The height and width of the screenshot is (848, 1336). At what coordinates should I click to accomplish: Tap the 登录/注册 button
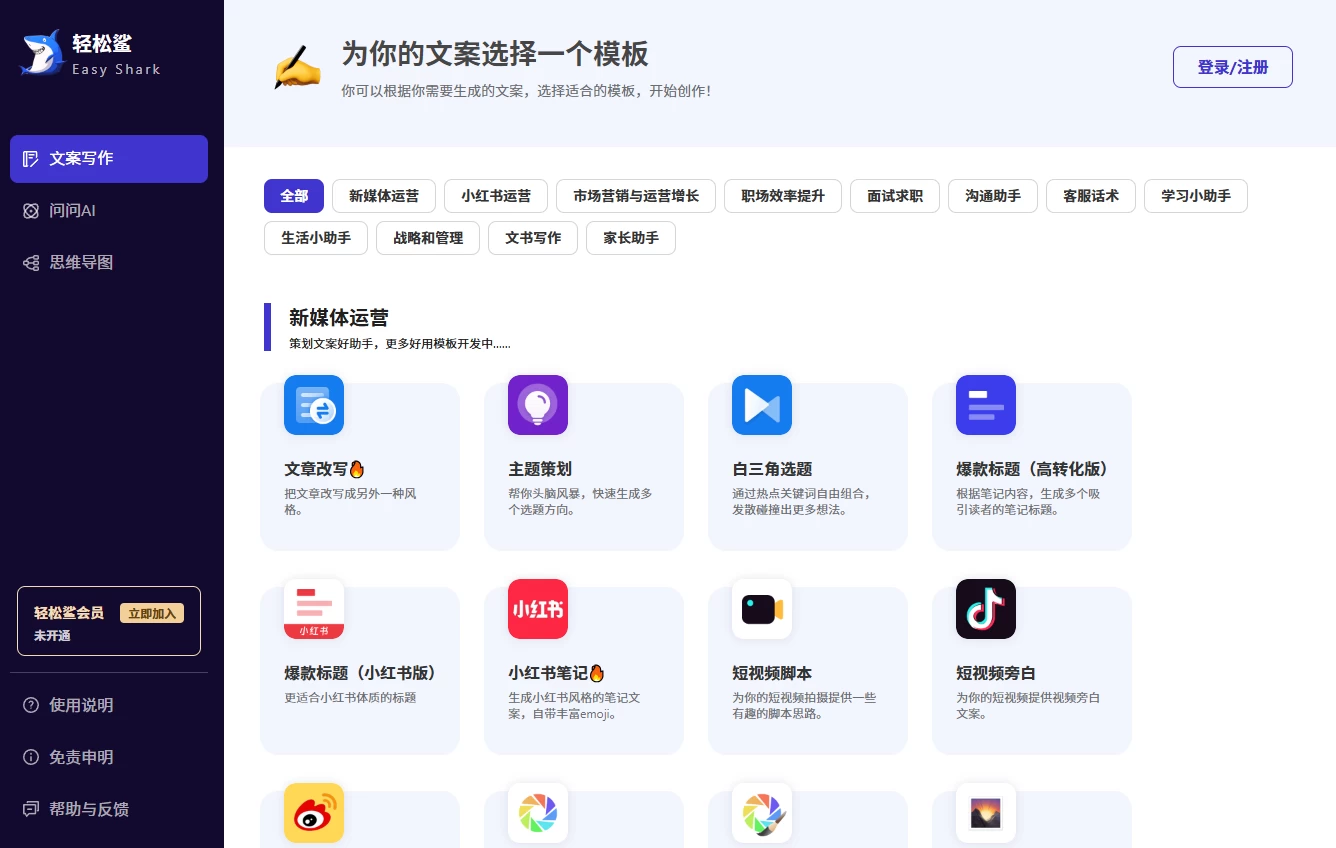click(1232, 67)
